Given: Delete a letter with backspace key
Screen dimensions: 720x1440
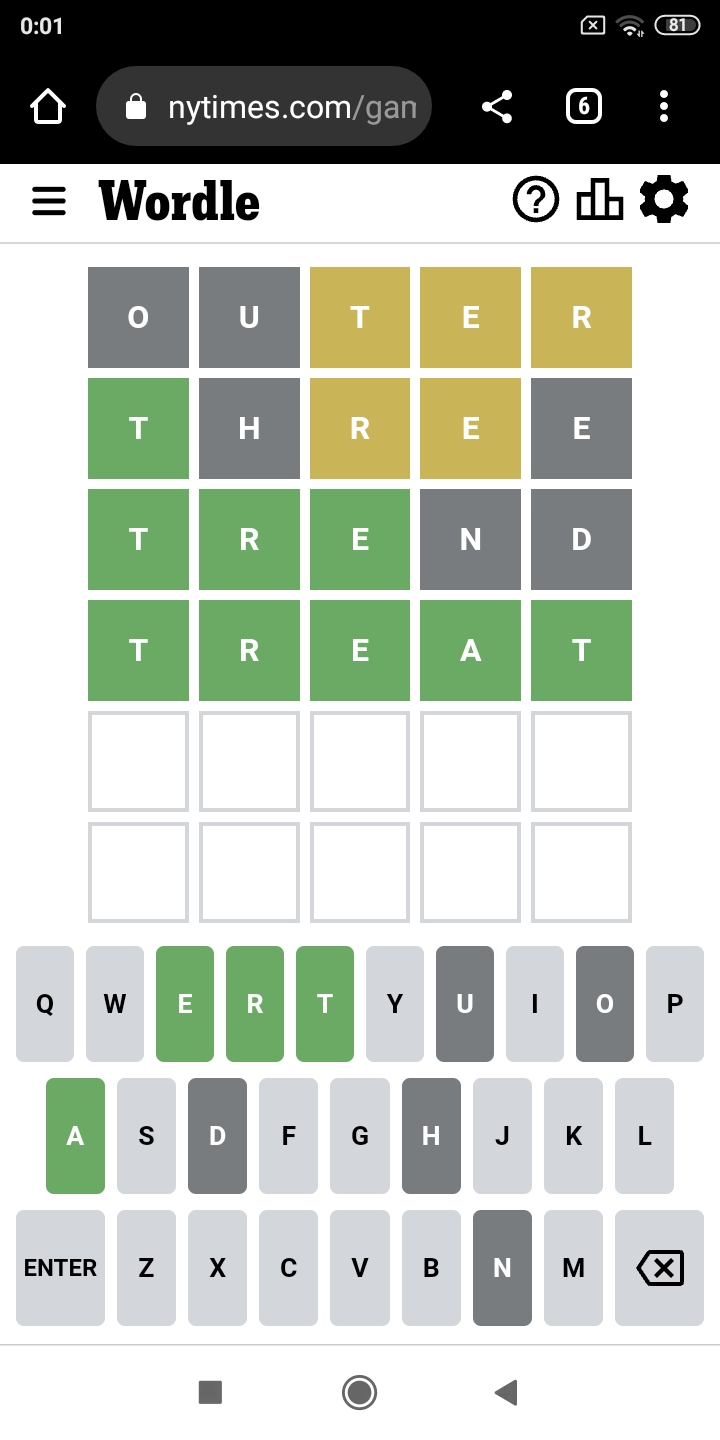Looking at the screenshot, I should [x=659, y=1268].
